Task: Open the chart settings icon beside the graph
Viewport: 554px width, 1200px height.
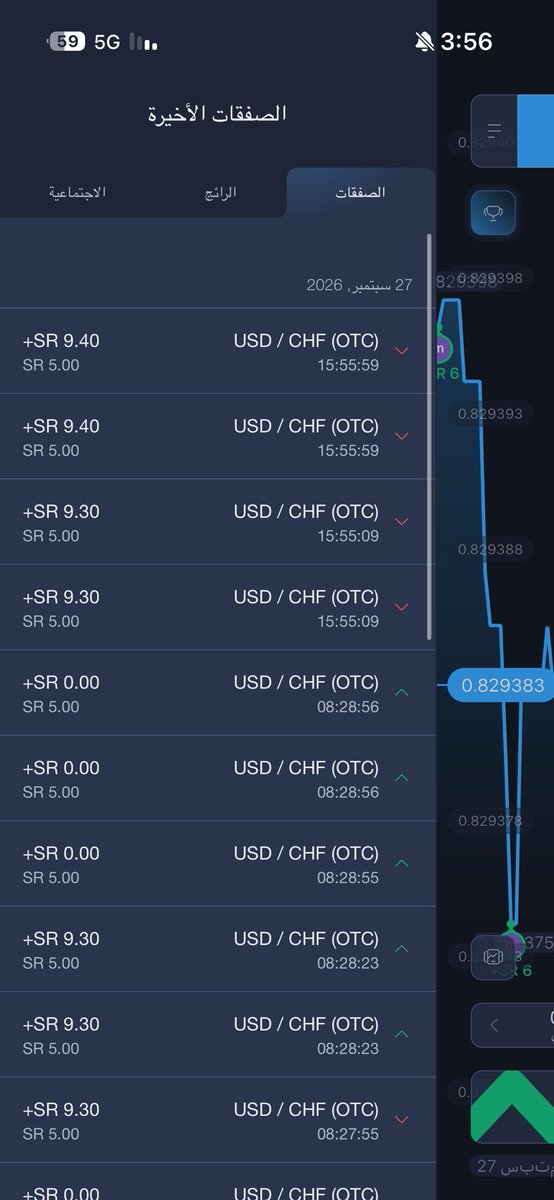Action: click(493, 957)
